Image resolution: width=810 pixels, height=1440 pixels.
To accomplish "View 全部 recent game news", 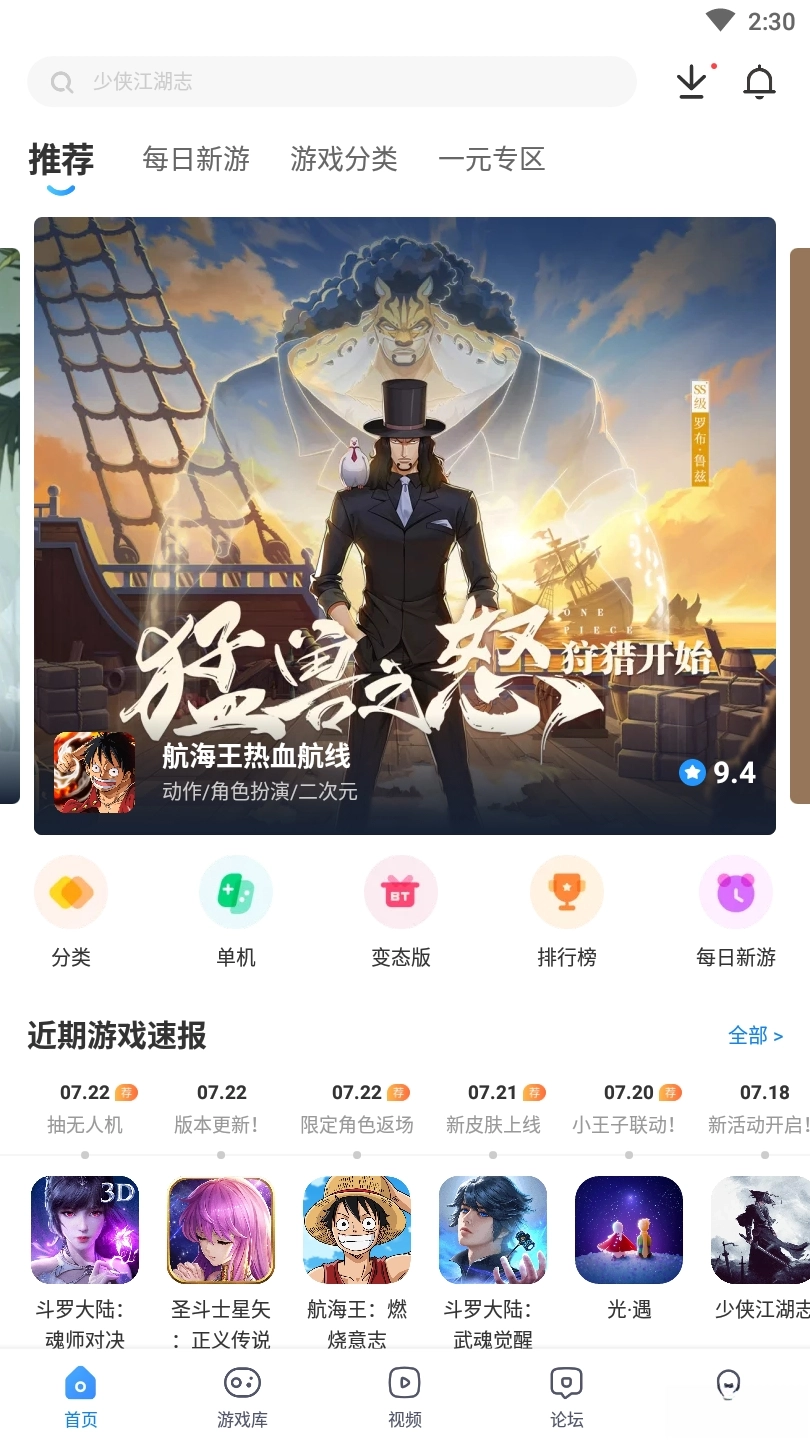I will [755, 1035].
